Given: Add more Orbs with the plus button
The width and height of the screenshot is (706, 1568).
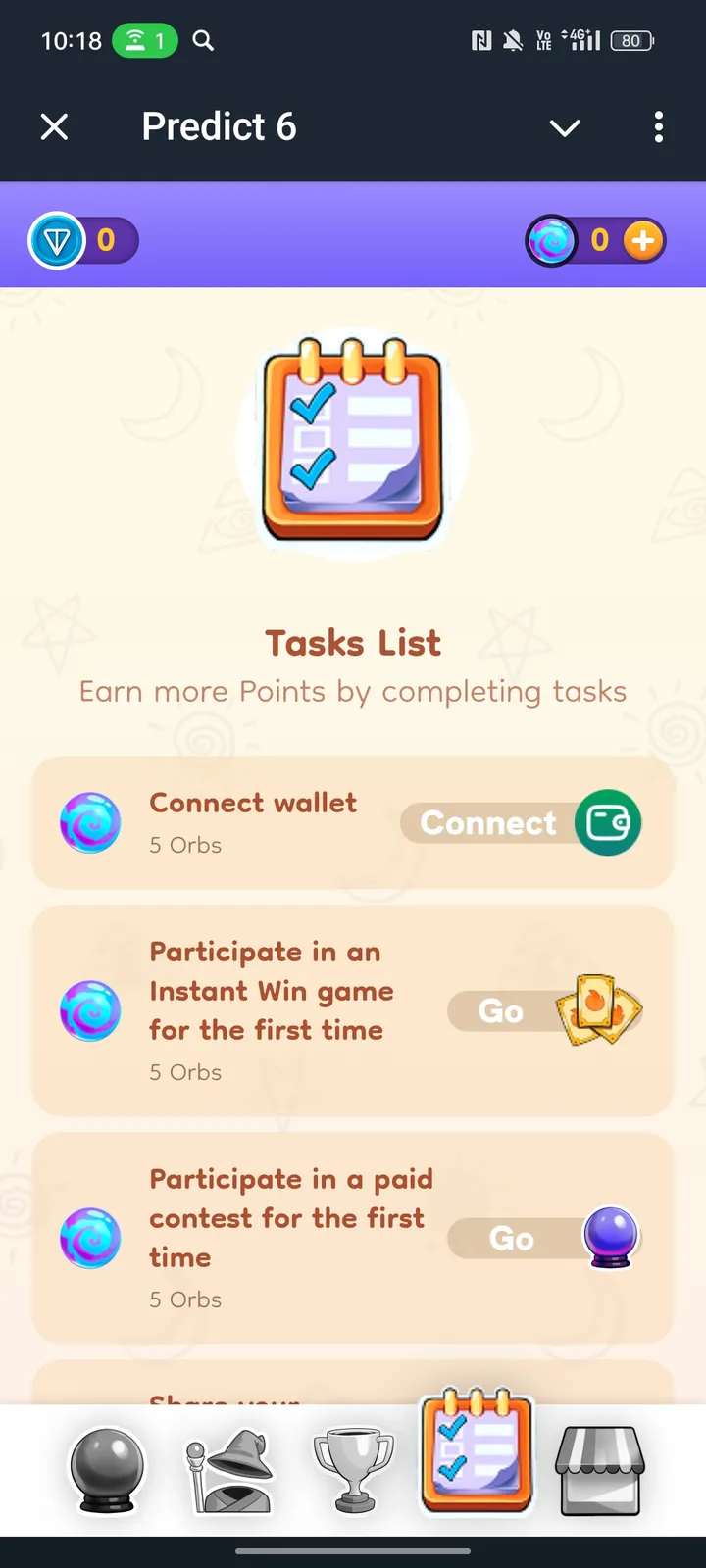Looking at the screenshot, I should [x=643, y=240].
